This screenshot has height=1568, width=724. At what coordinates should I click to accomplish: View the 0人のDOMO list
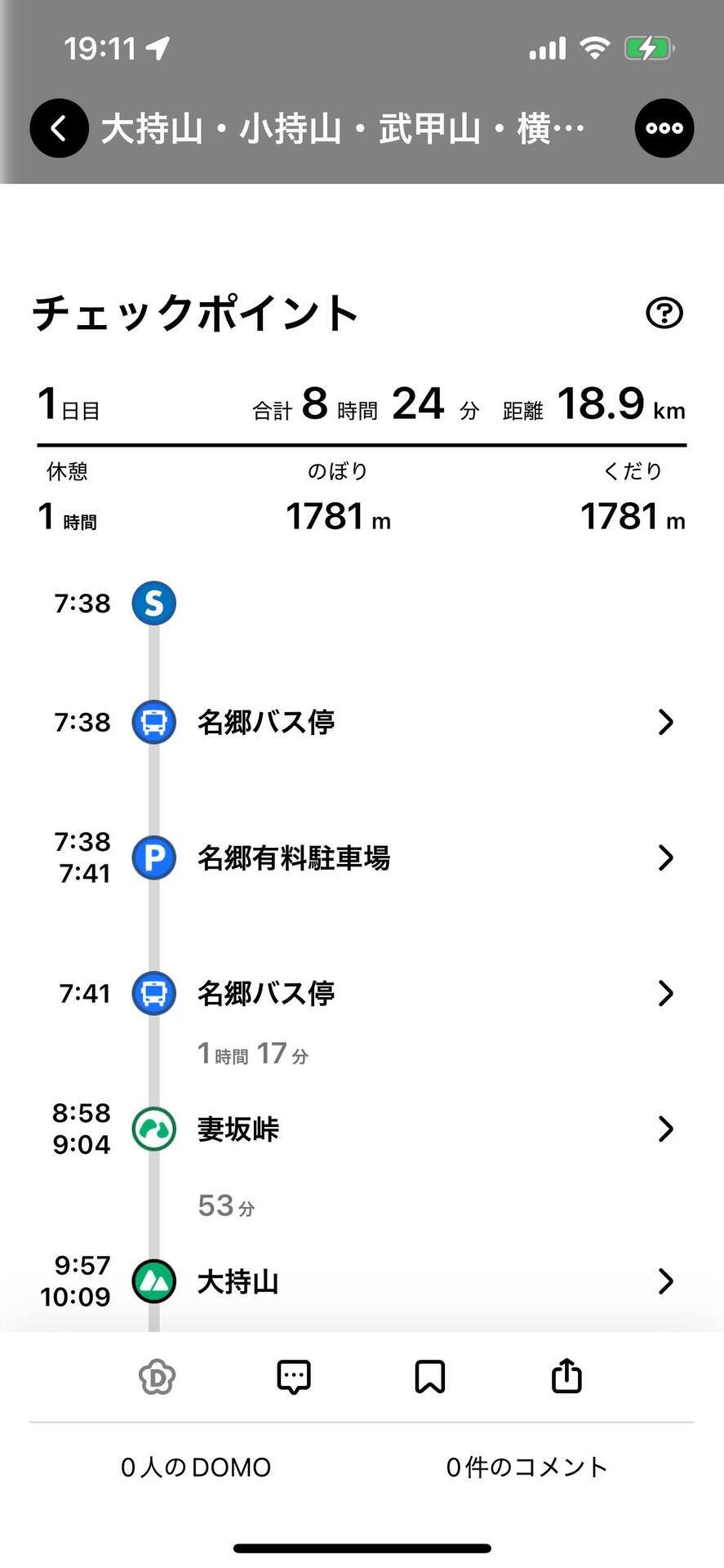point(196,1468)
